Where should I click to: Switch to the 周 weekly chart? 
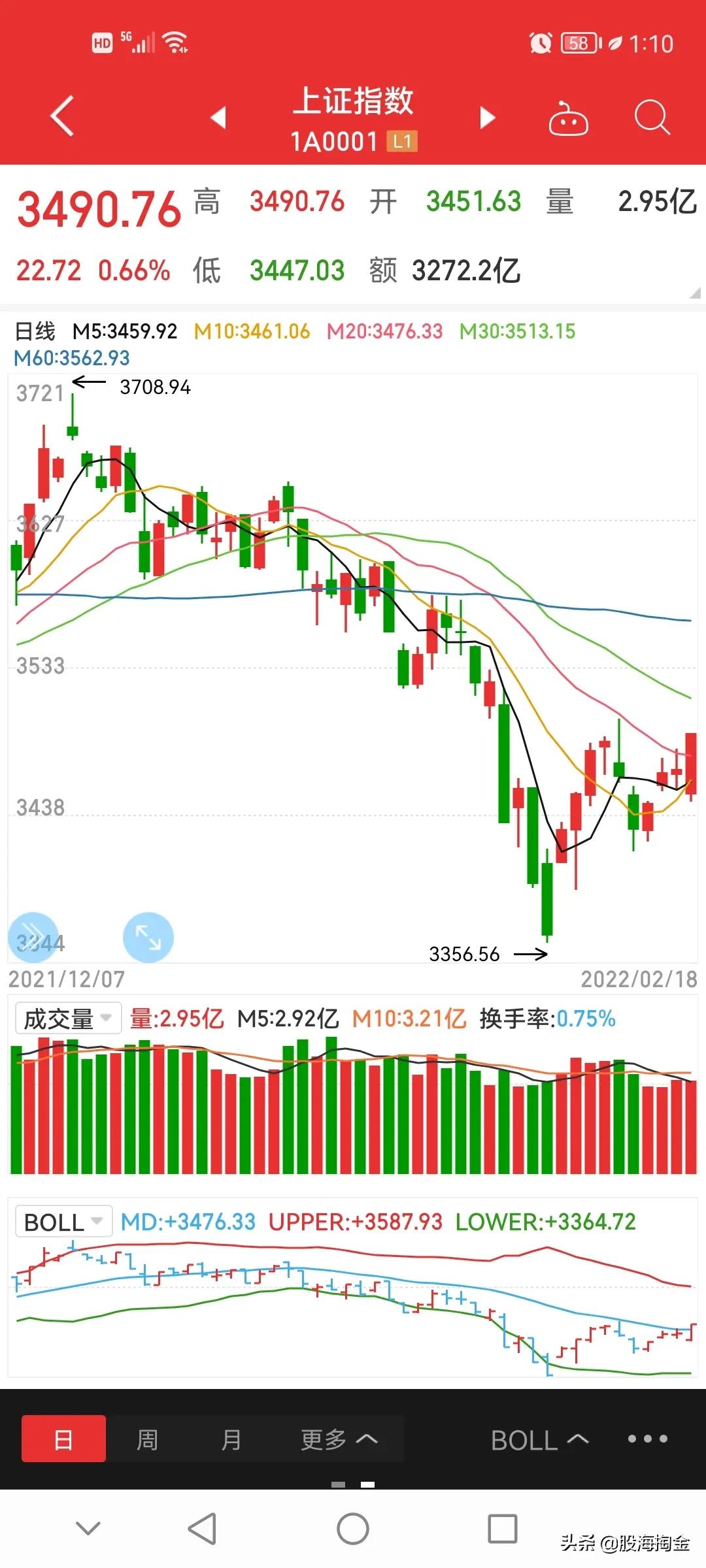tap(147, 1439)
